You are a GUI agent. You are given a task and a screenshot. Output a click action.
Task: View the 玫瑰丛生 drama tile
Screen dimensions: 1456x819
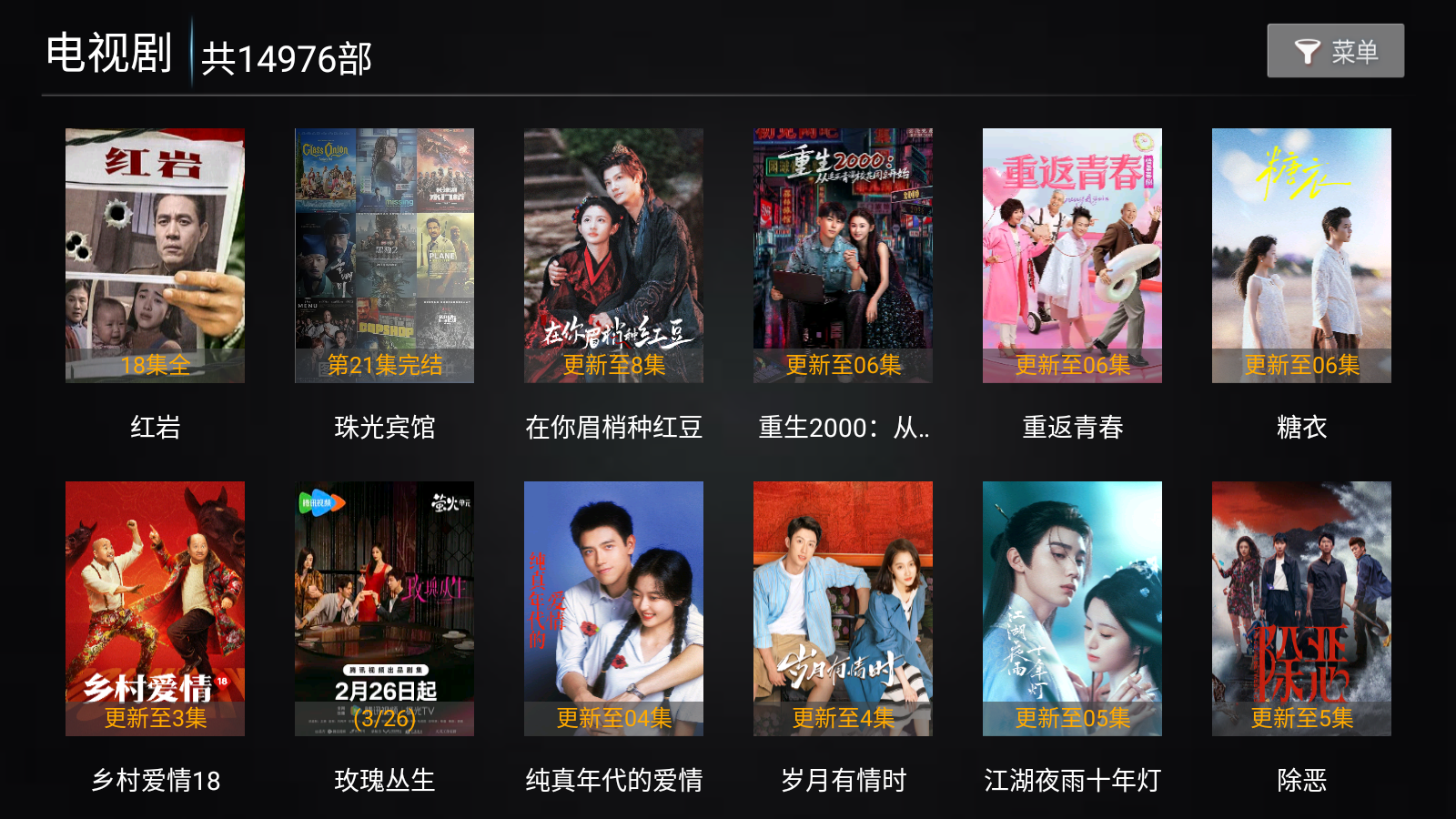pos(384,609)
